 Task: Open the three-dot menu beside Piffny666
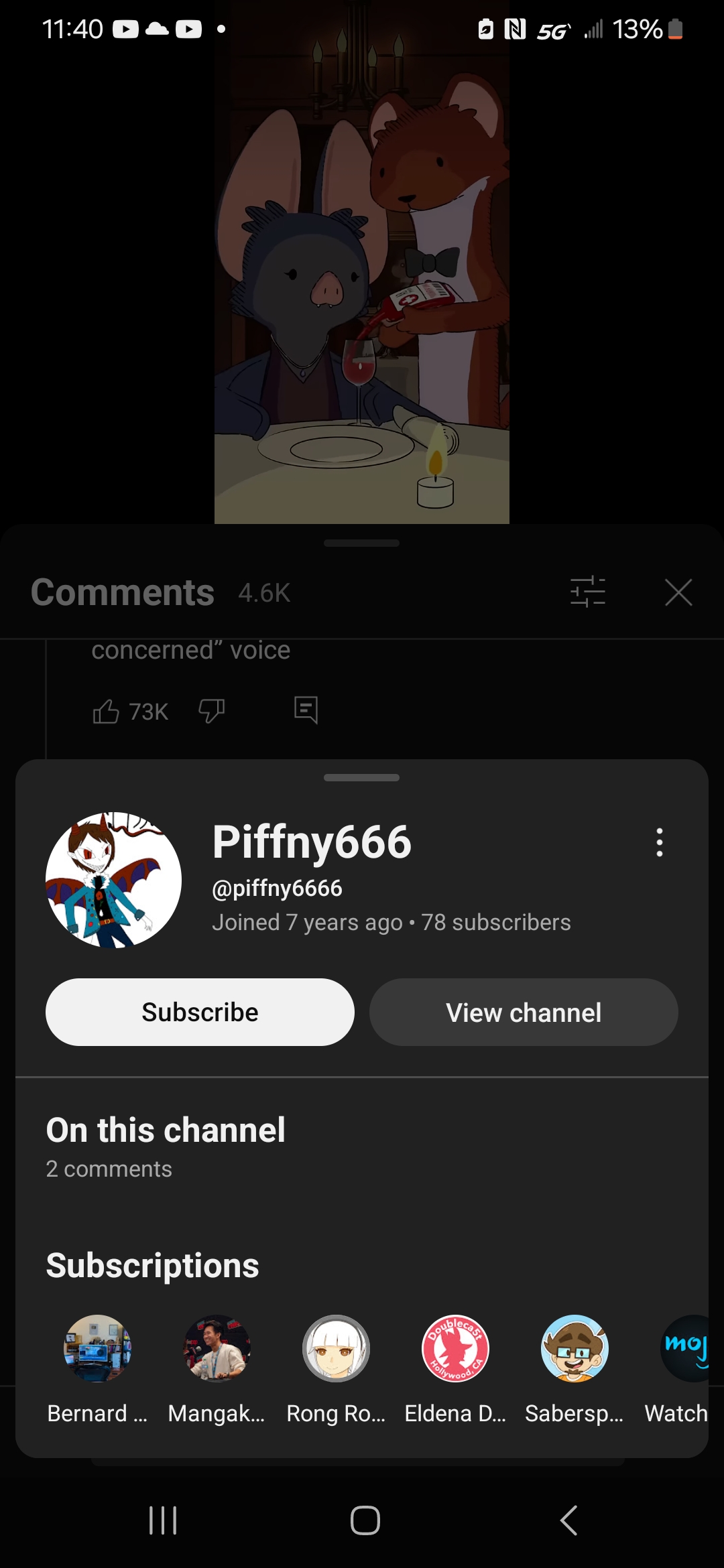[660, 842]
